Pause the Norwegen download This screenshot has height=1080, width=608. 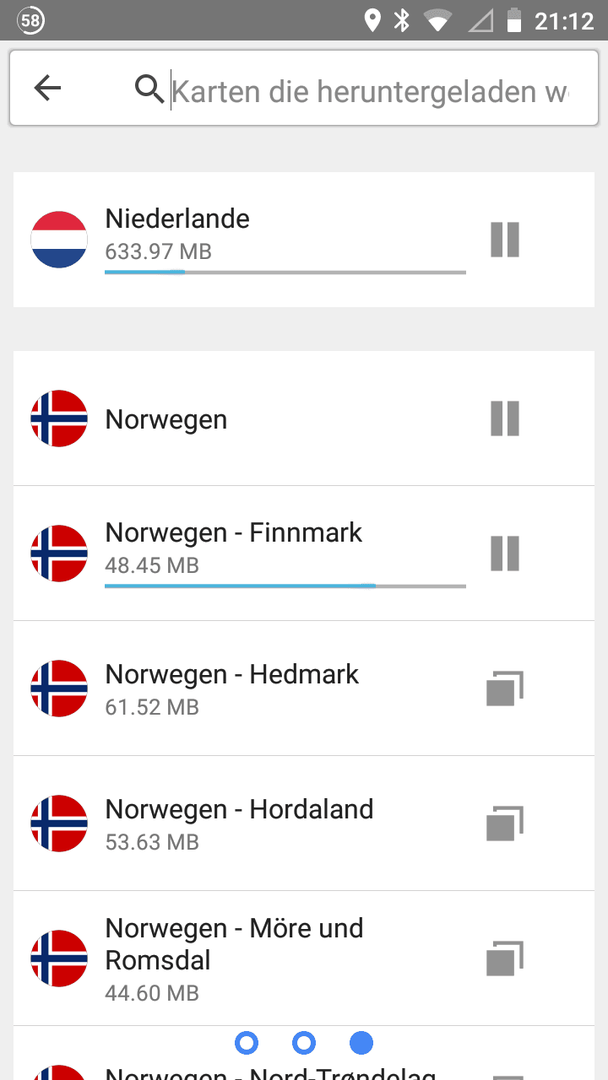[x=505, y=418]
